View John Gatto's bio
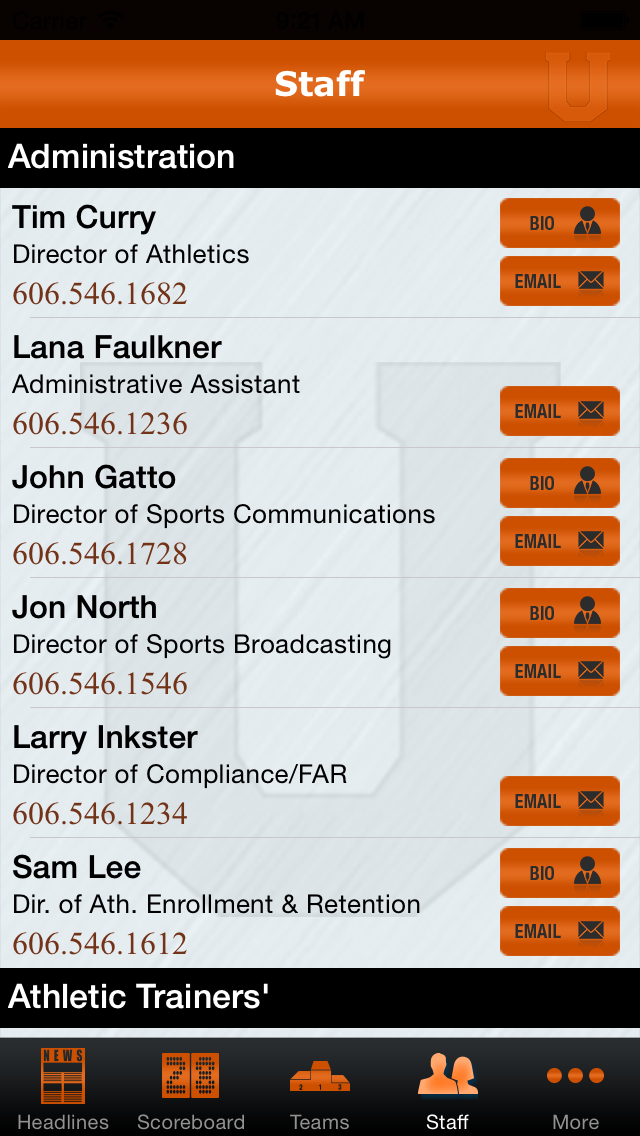The width and height of the screenshot is (640, 1136). (x=560, y=483)
